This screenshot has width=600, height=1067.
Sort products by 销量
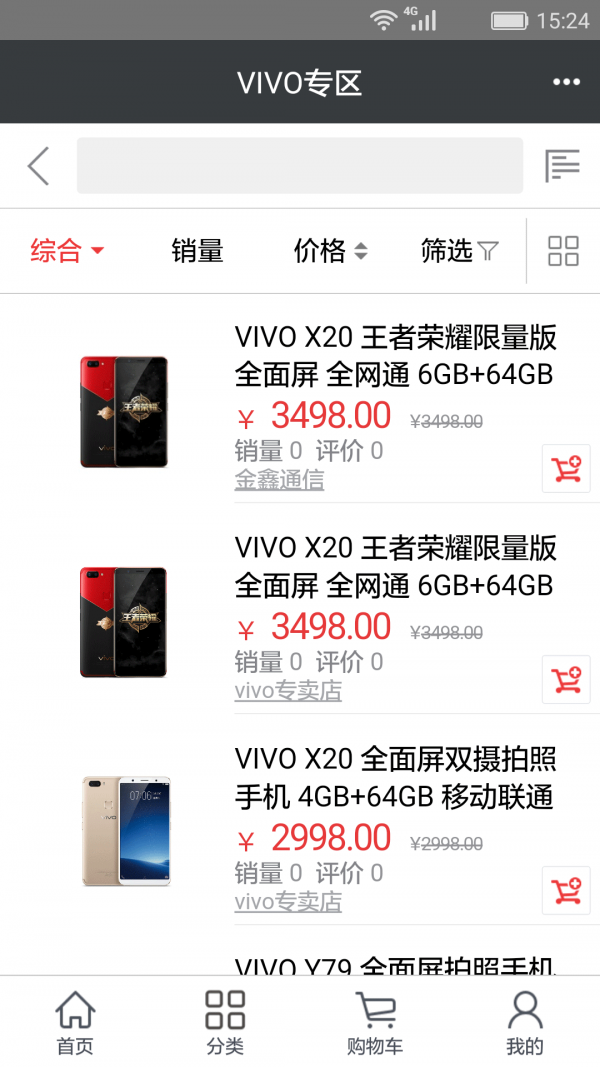(x=197, y=251)
